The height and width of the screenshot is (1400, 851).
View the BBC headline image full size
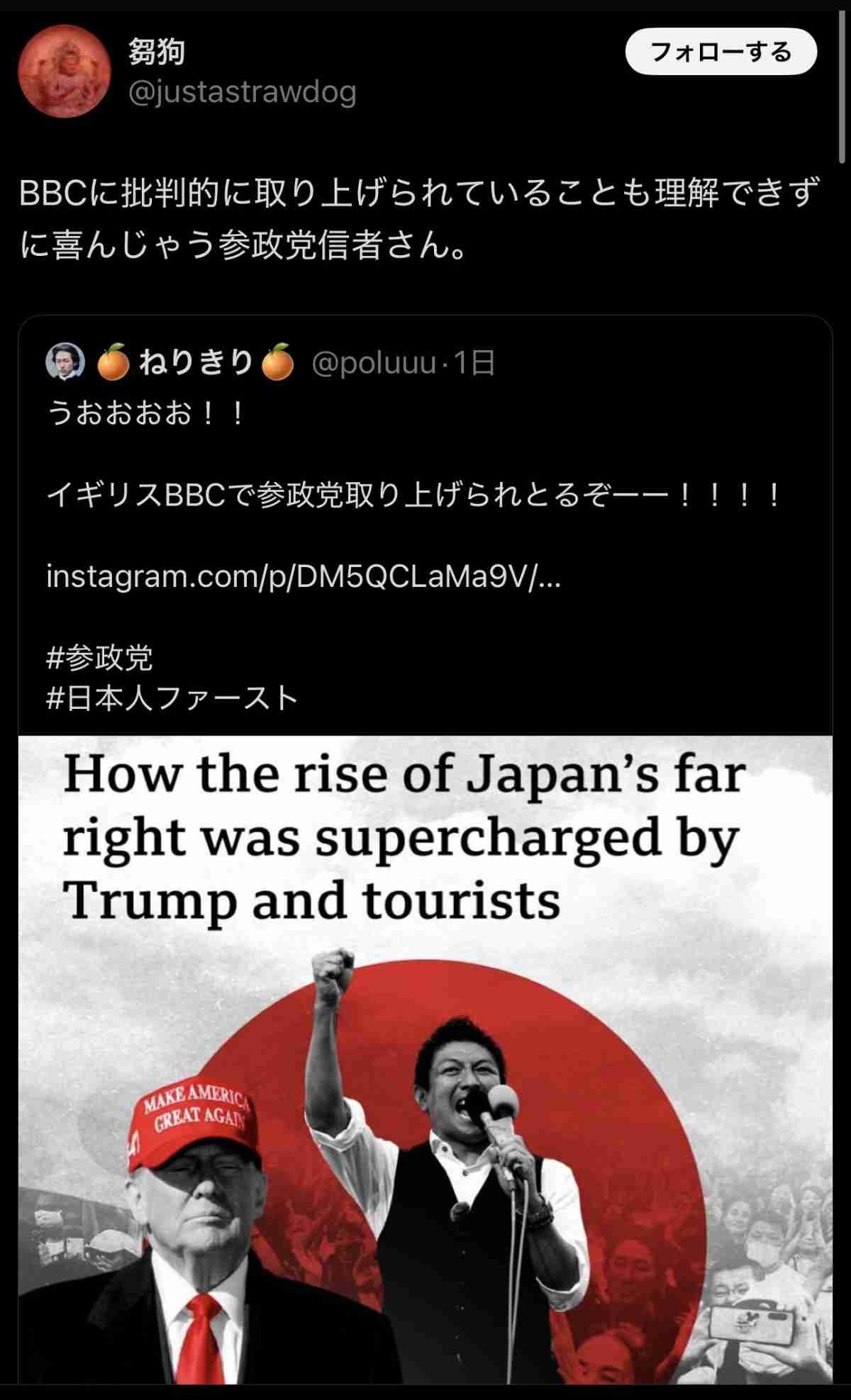coord(425,1063)
